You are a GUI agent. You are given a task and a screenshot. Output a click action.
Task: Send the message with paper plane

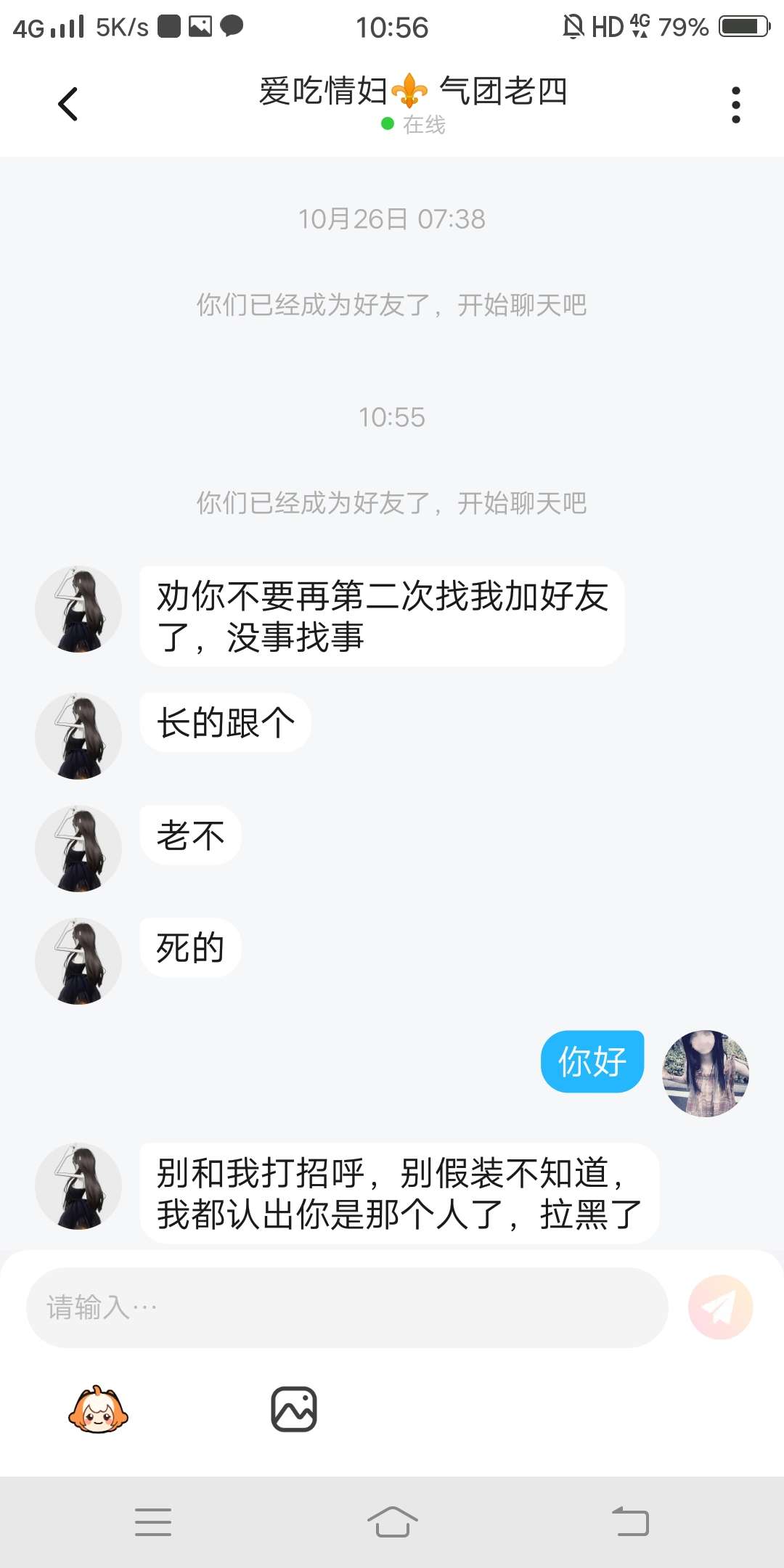tap(720, 1307)
